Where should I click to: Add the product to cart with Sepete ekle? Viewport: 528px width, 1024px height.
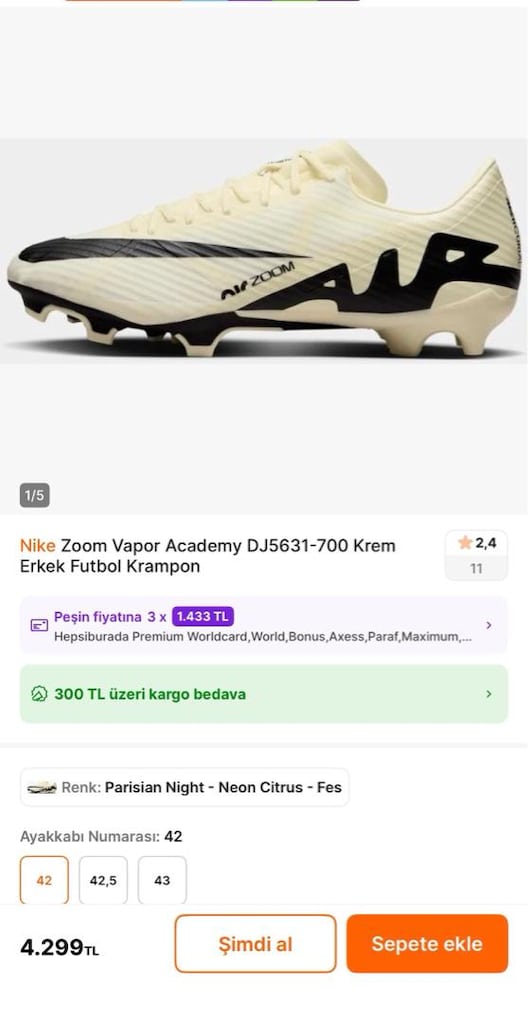point(427,943)
